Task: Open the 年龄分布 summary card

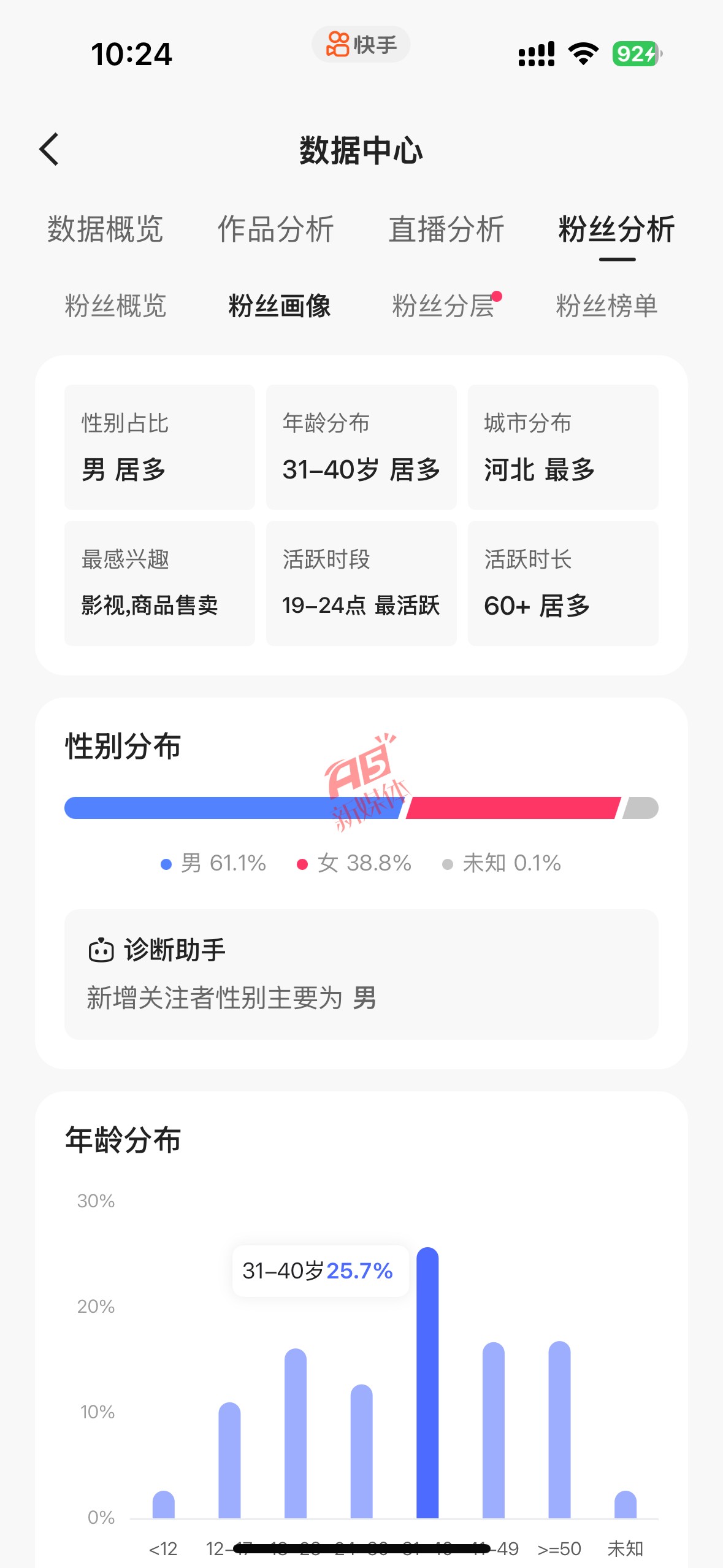Action: (361, 447)
